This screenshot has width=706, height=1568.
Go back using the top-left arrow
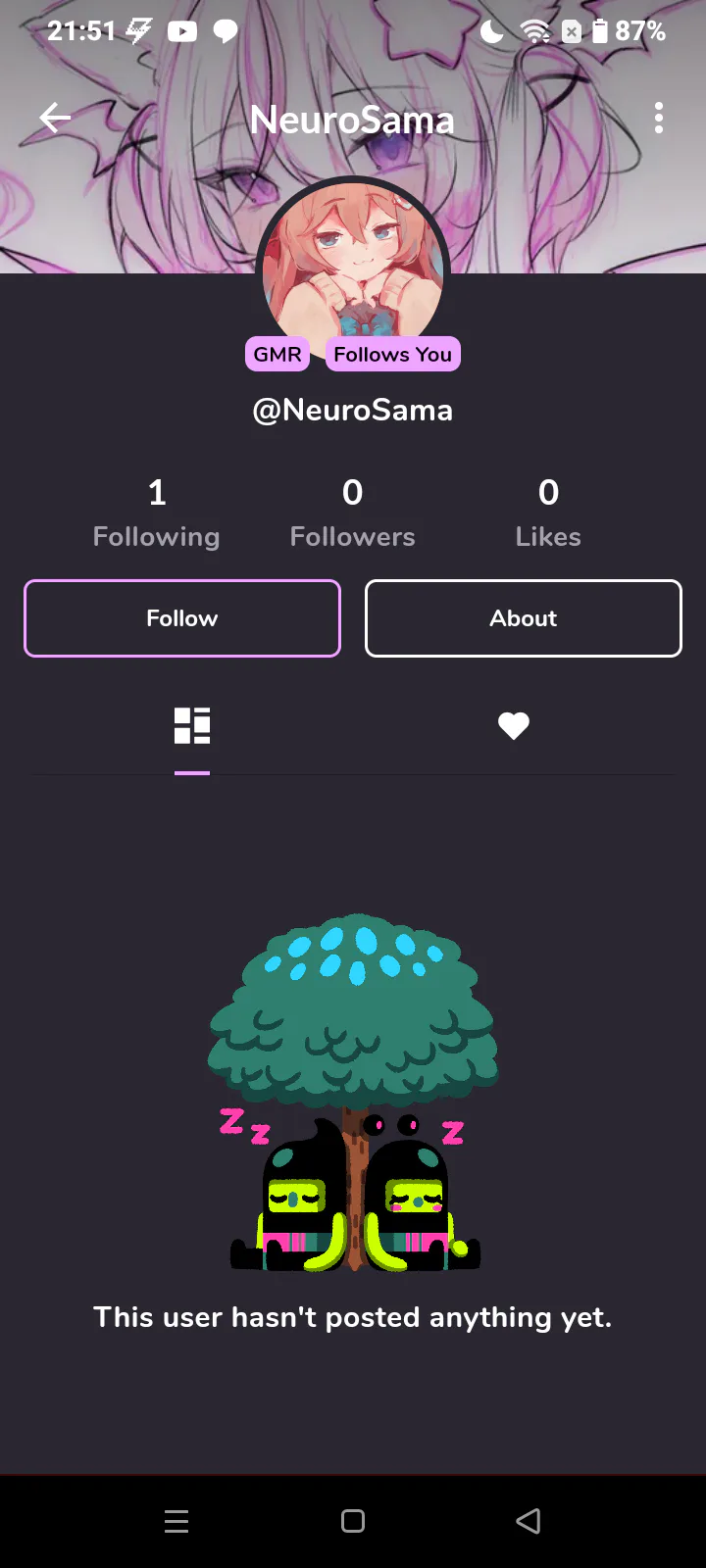point(55,119)
